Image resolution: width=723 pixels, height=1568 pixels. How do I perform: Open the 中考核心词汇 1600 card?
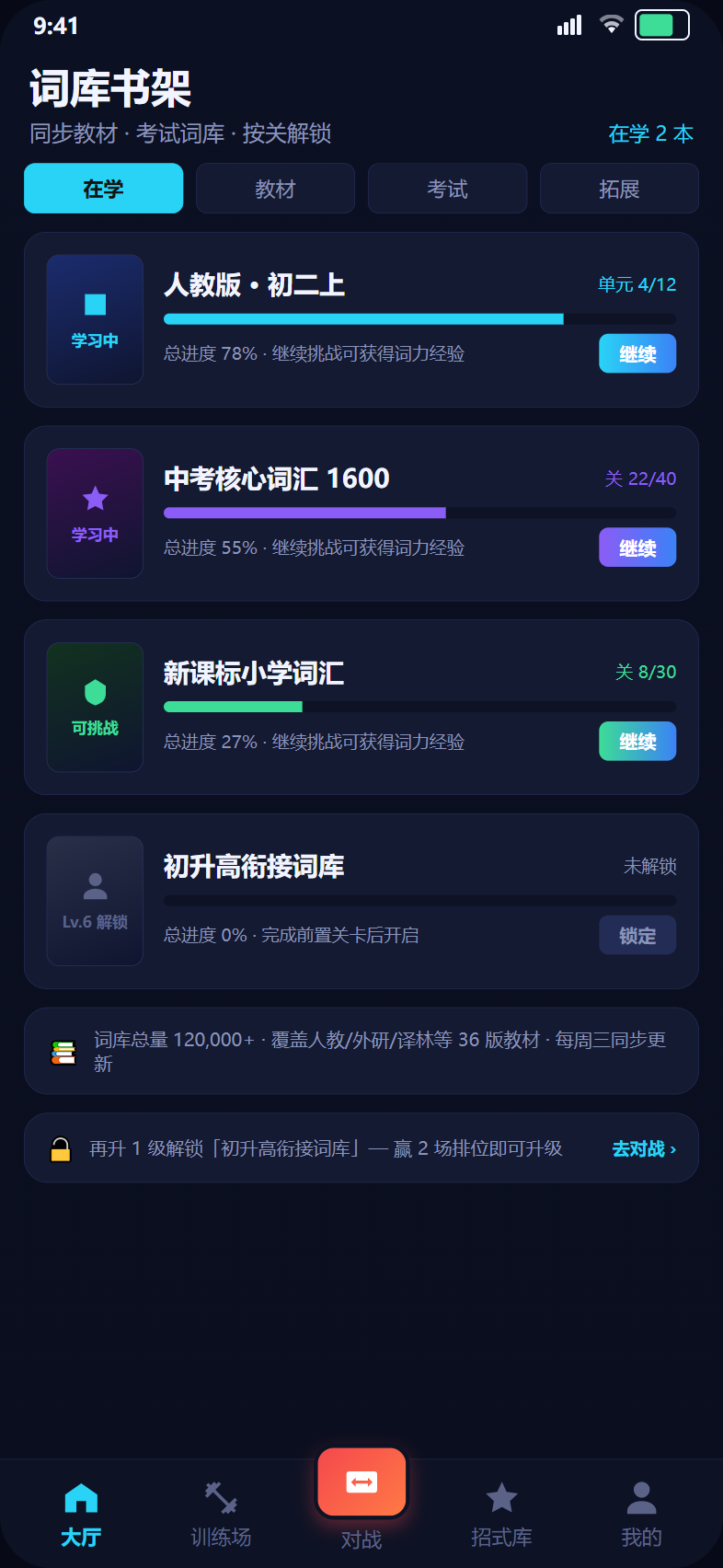click(361, 513)
